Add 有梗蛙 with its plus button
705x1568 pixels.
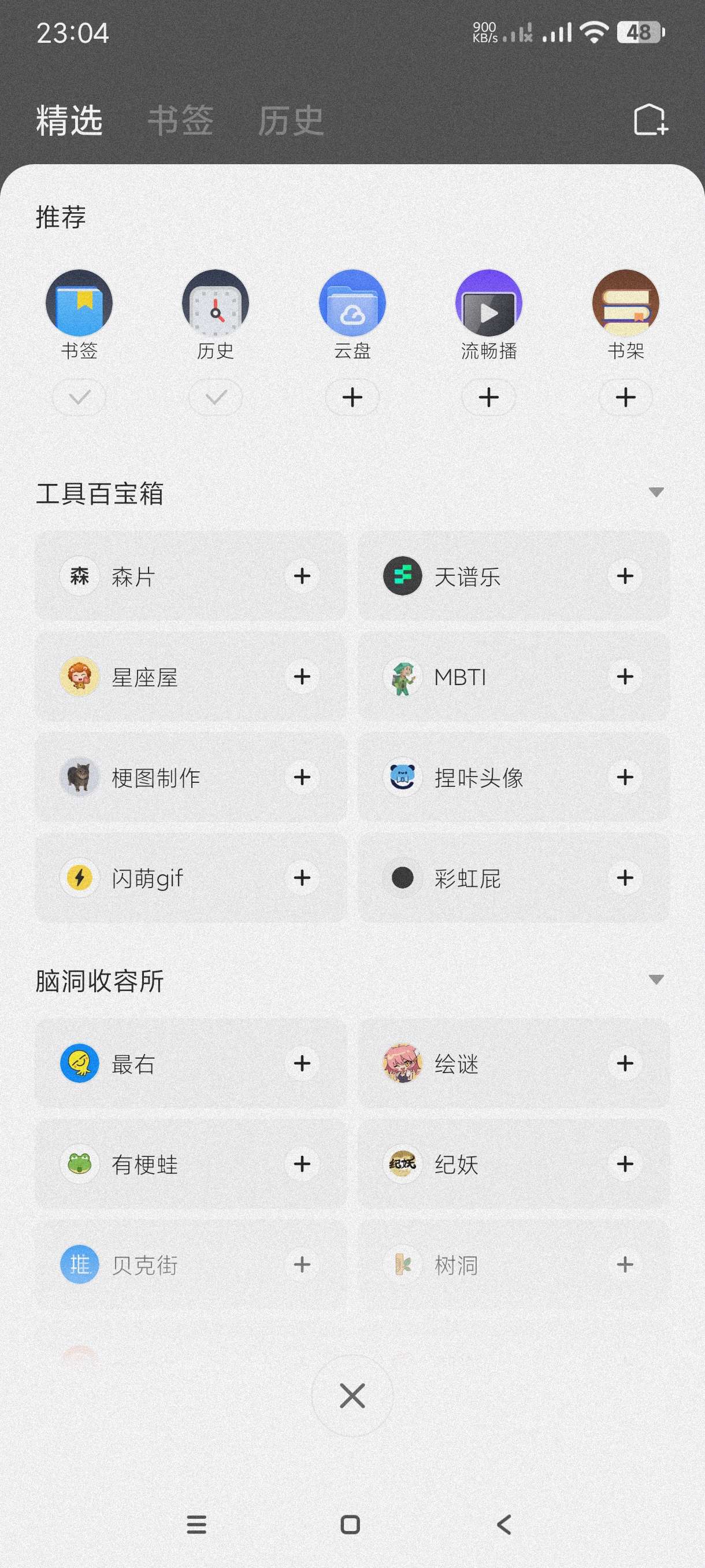(302, 1164)
